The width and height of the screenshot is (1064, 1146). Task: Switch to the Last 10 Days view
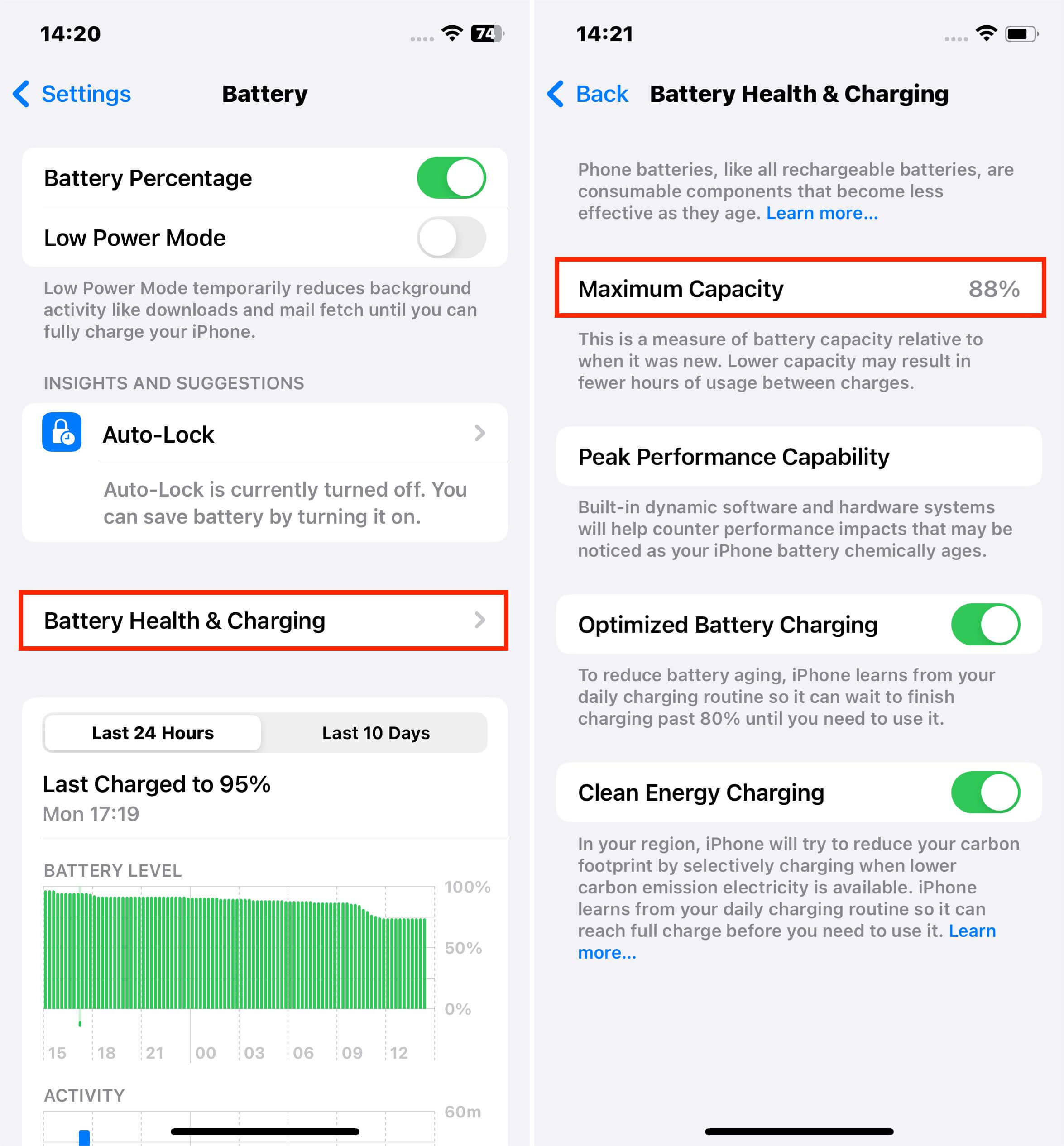click(x=375, y=733)
